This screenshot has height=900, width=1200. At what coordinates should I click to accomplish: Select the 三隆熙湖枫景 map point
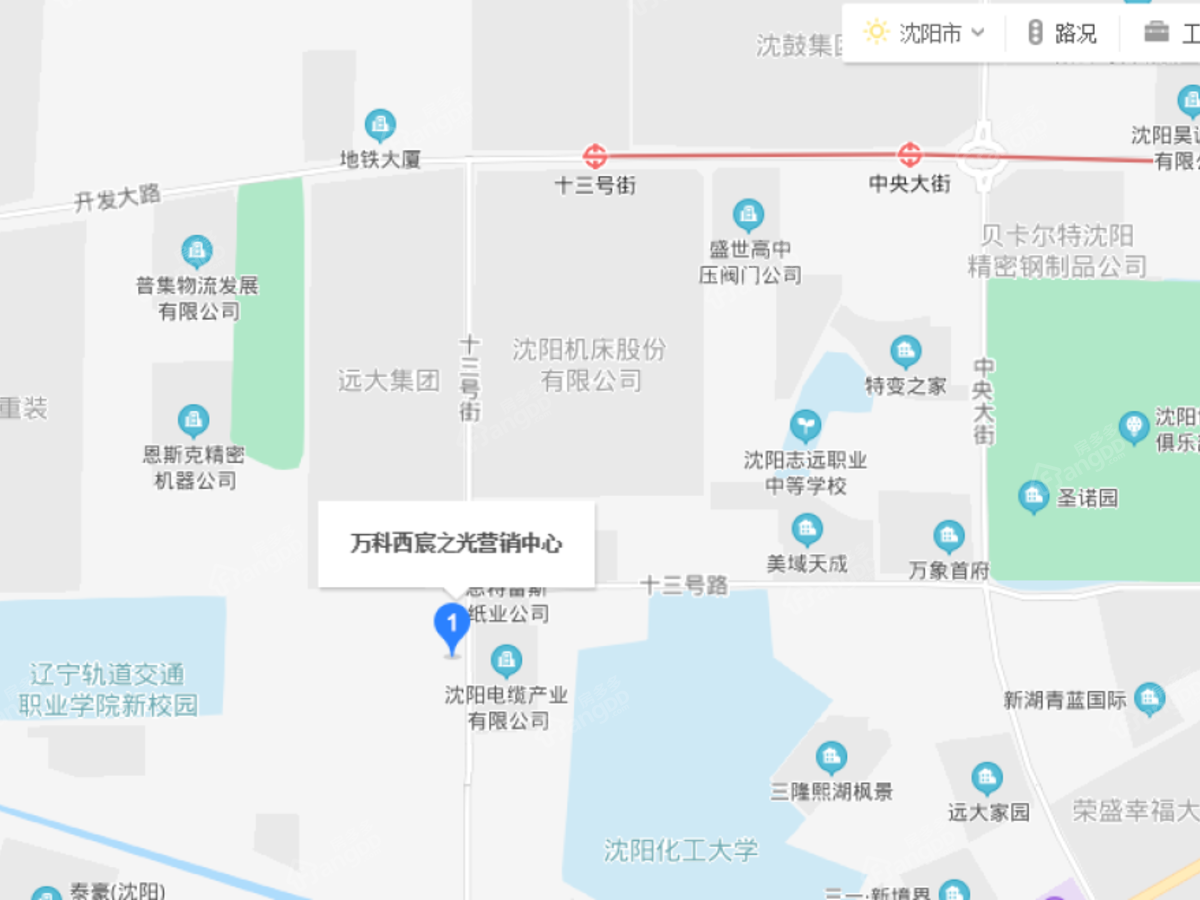pyautogui.click(x=831, y=759)
